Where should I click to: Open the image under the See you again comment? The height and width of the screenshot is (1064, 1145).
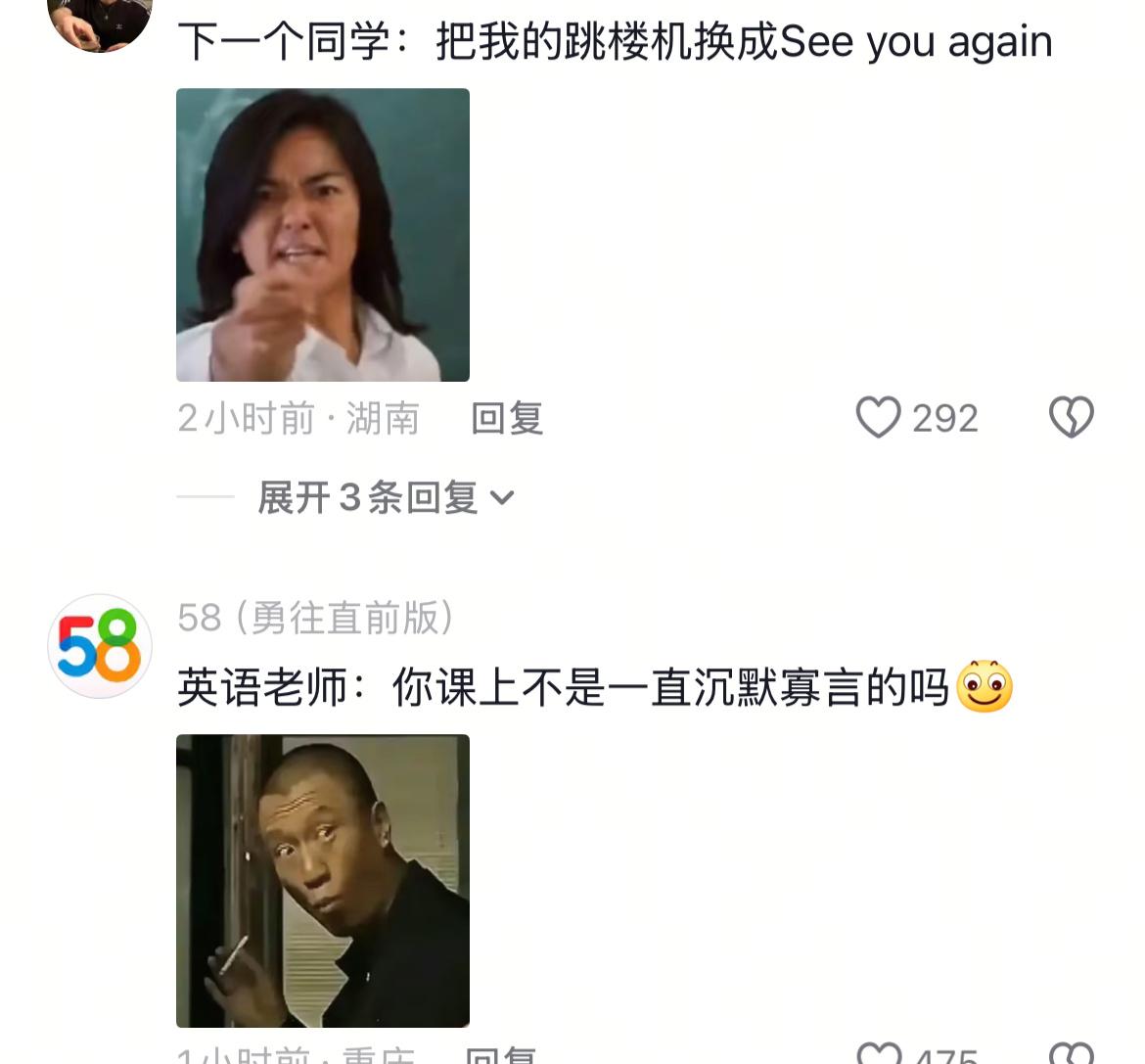click(323, 235)
